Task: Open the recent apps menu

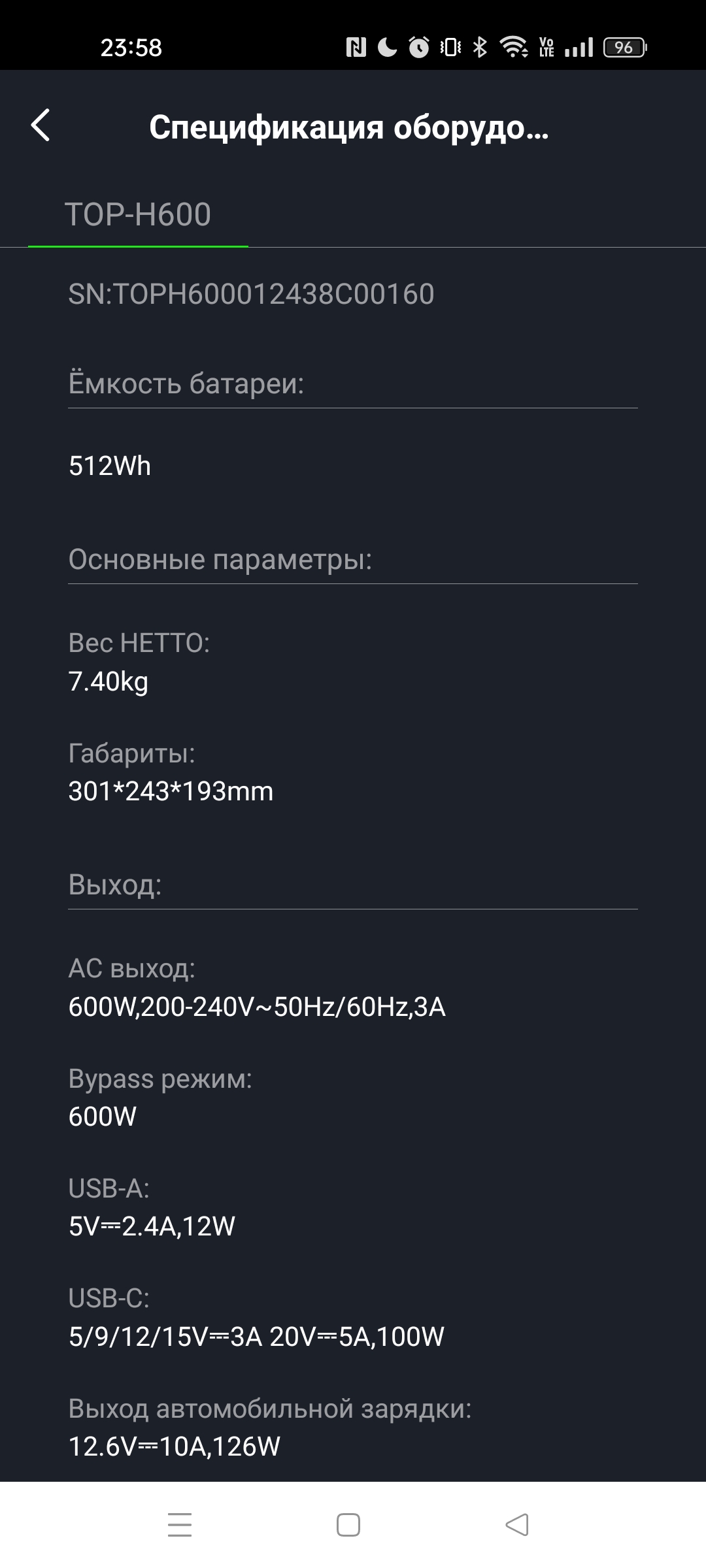Action: (x=180, y=1525)
